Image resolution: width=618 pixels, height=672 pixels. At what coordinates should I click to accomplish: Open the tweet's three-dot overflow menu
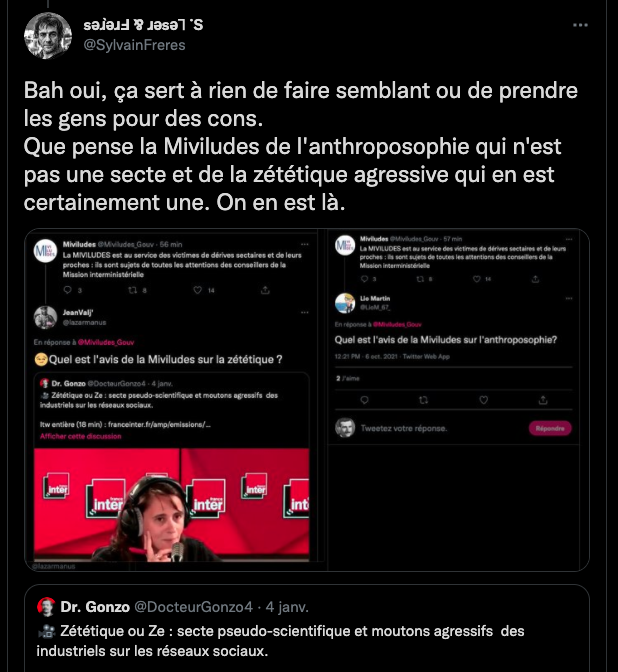579,24
